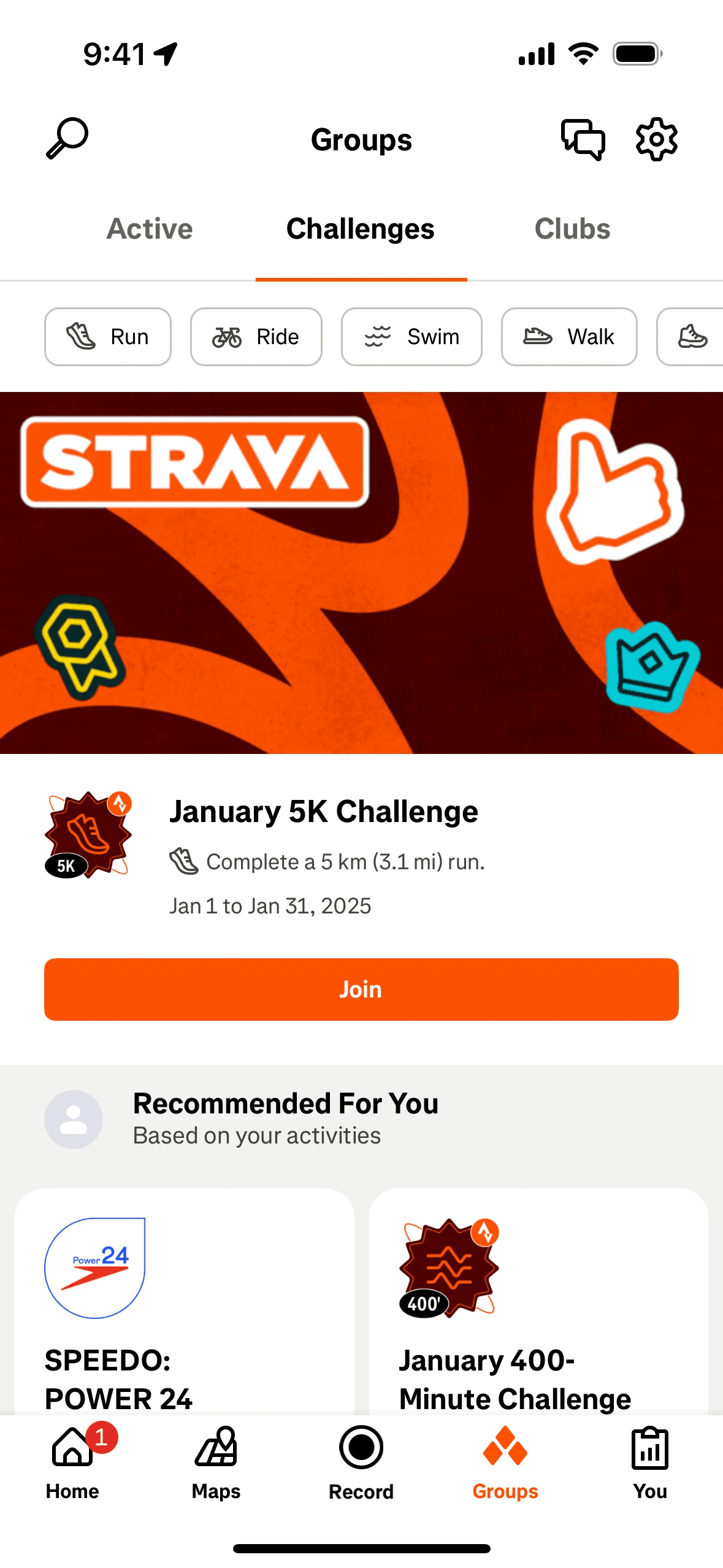723x1568 pixels.
Task: Filter challenges by Walk
Action: coord(568,337)
